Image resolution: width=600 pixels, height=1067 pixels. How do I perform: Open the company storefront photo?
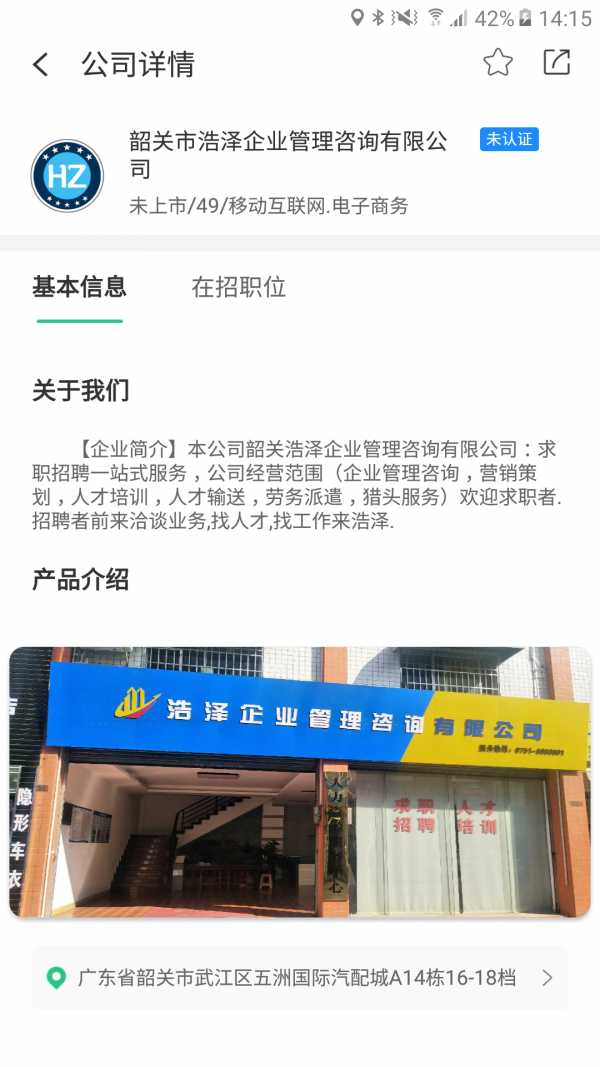point(300,782)
